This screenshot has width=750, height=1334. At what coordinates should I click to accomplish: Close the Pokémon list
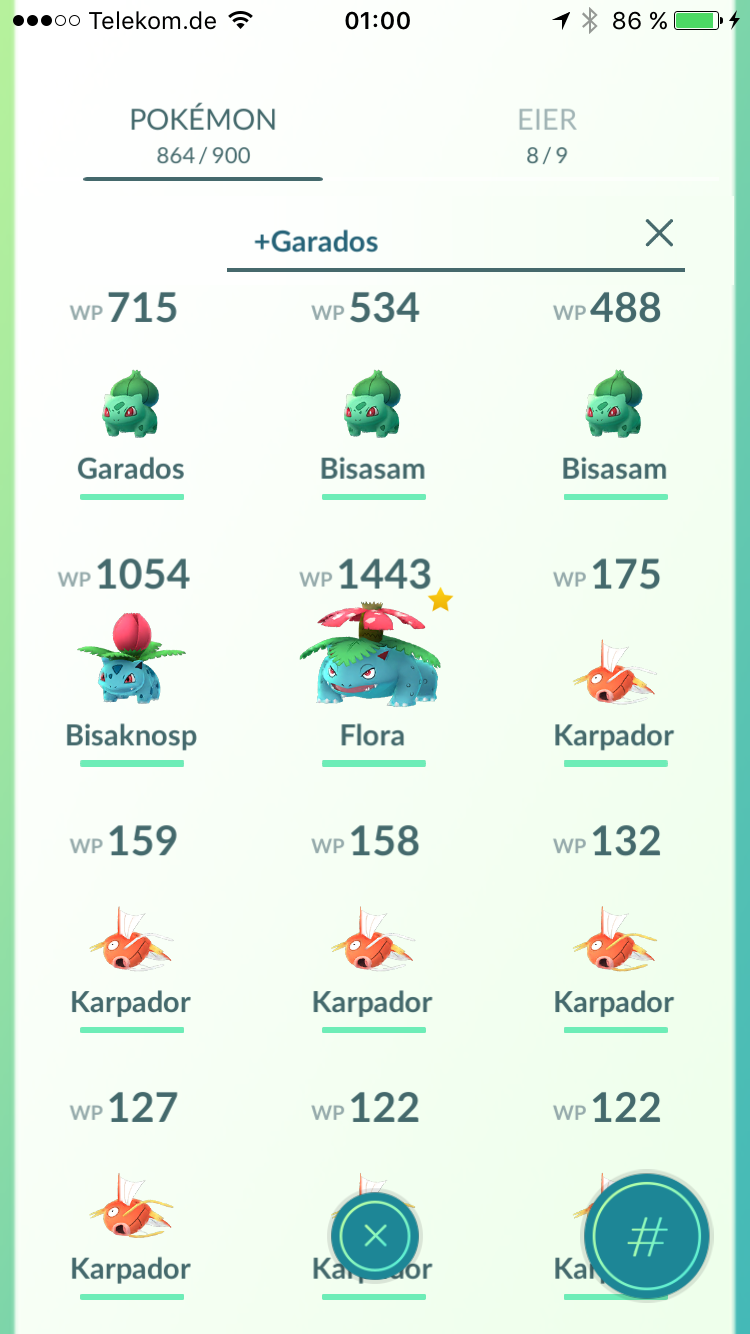click(375, 1237)
